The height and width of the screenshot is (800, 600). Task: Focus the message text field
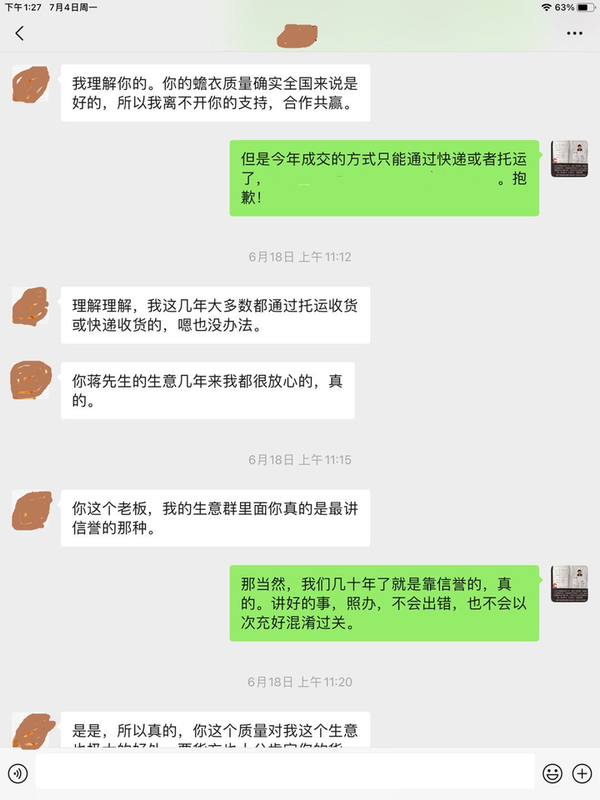[x=285, y=773]
